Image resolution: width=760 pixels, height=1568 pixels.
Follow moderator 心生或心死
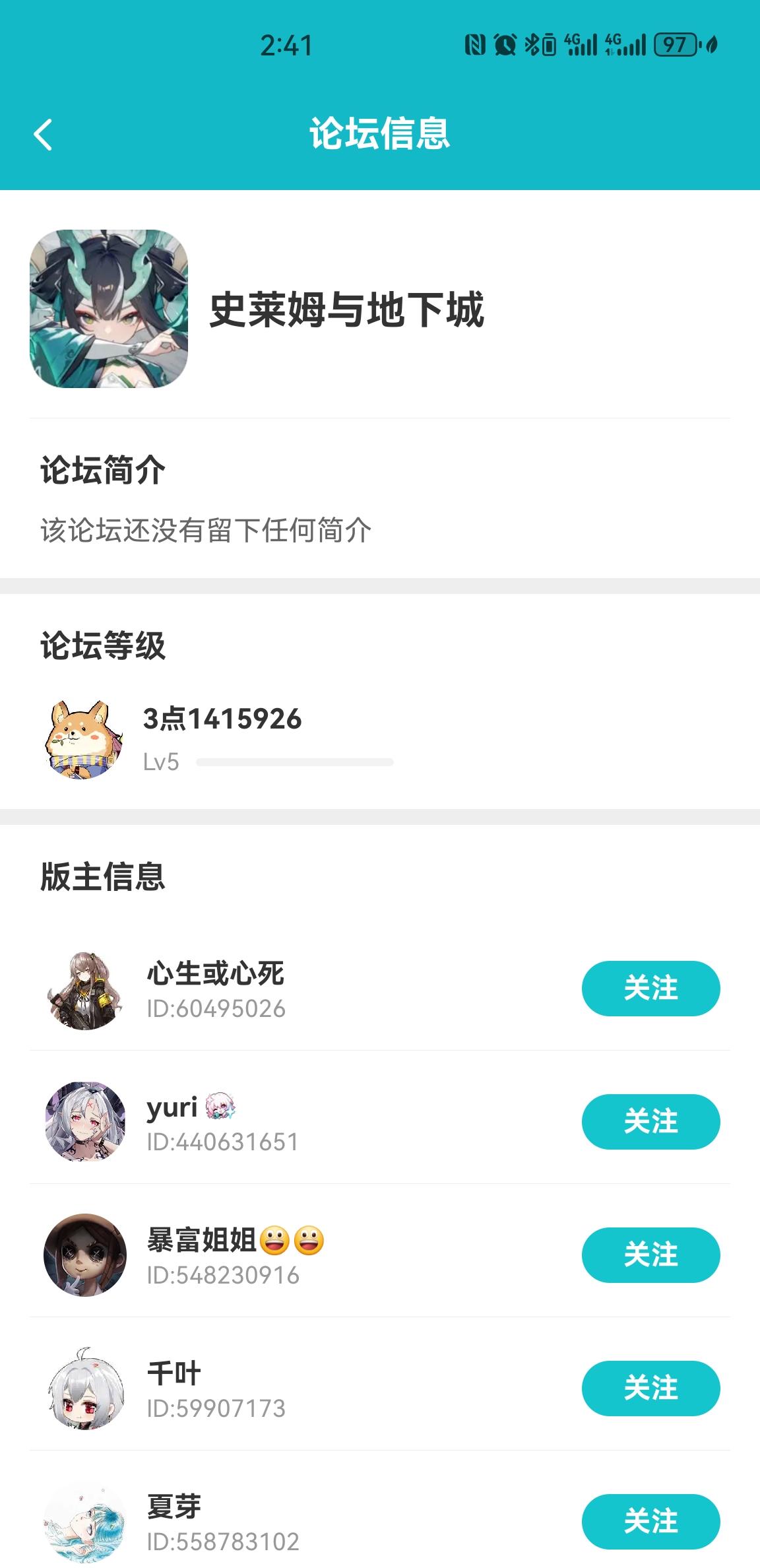[x=650, y=988]
